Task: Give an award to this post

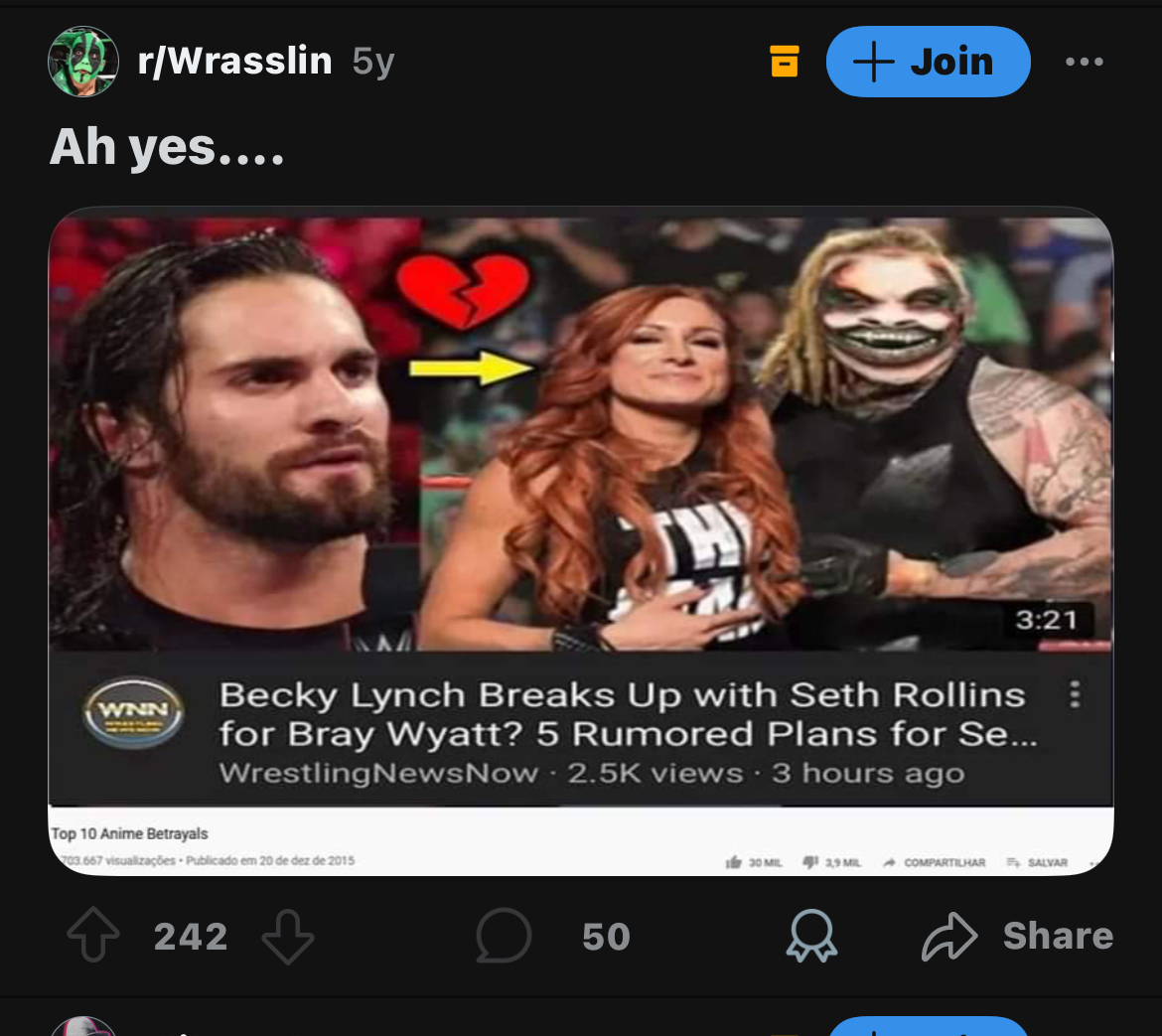Action: click(x=811, y=937)
